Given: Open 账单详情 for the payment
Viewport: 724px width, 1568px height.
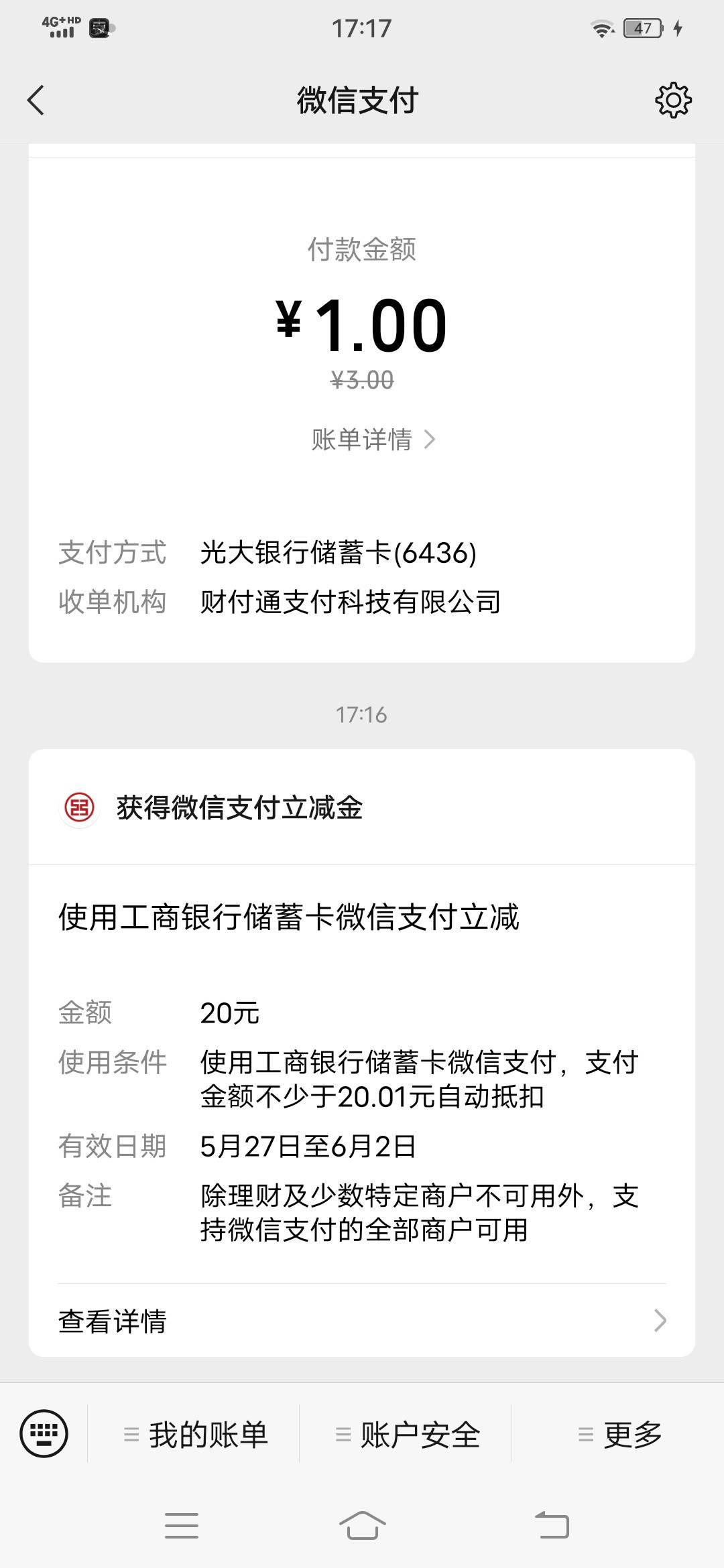Looking at the screenshot, I should click(373, 440).
